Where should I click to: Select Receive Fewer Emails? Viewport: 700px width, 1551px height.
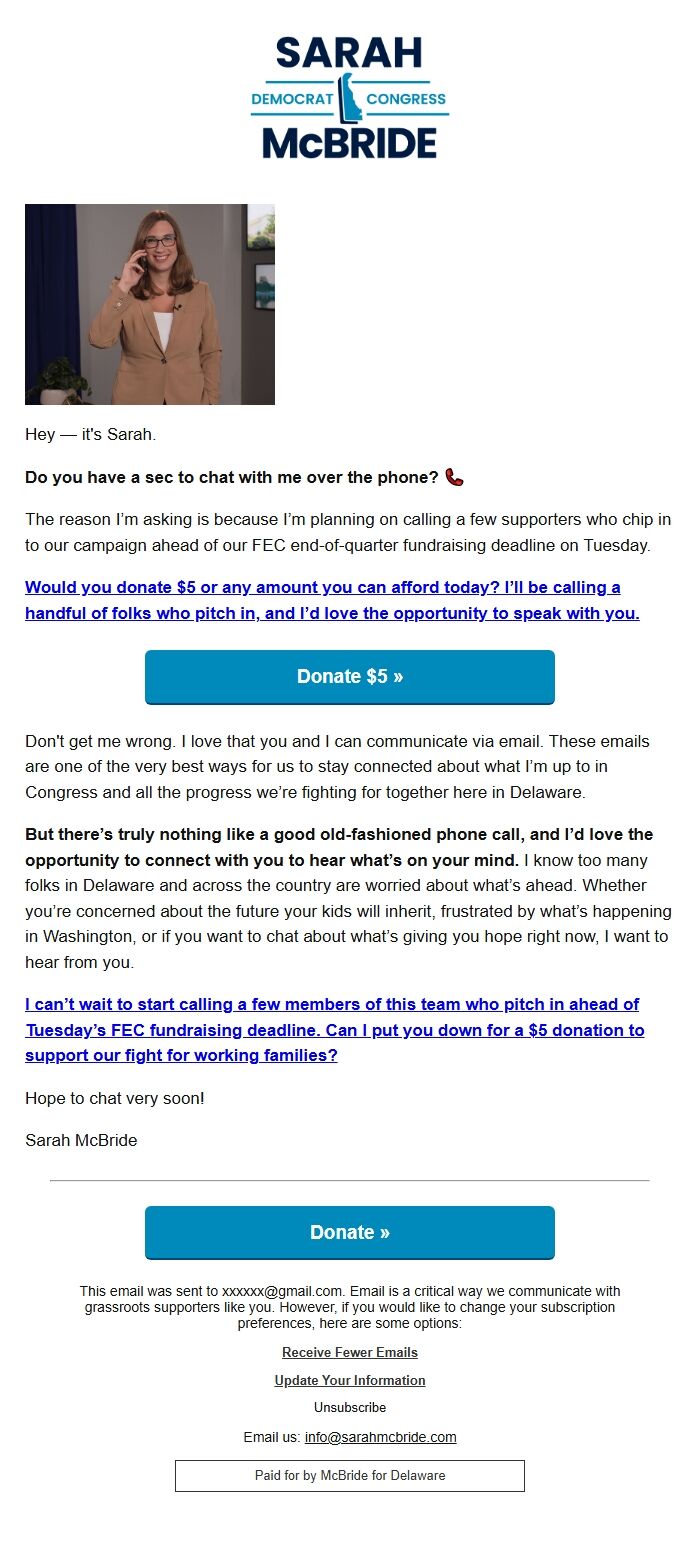350,1352
